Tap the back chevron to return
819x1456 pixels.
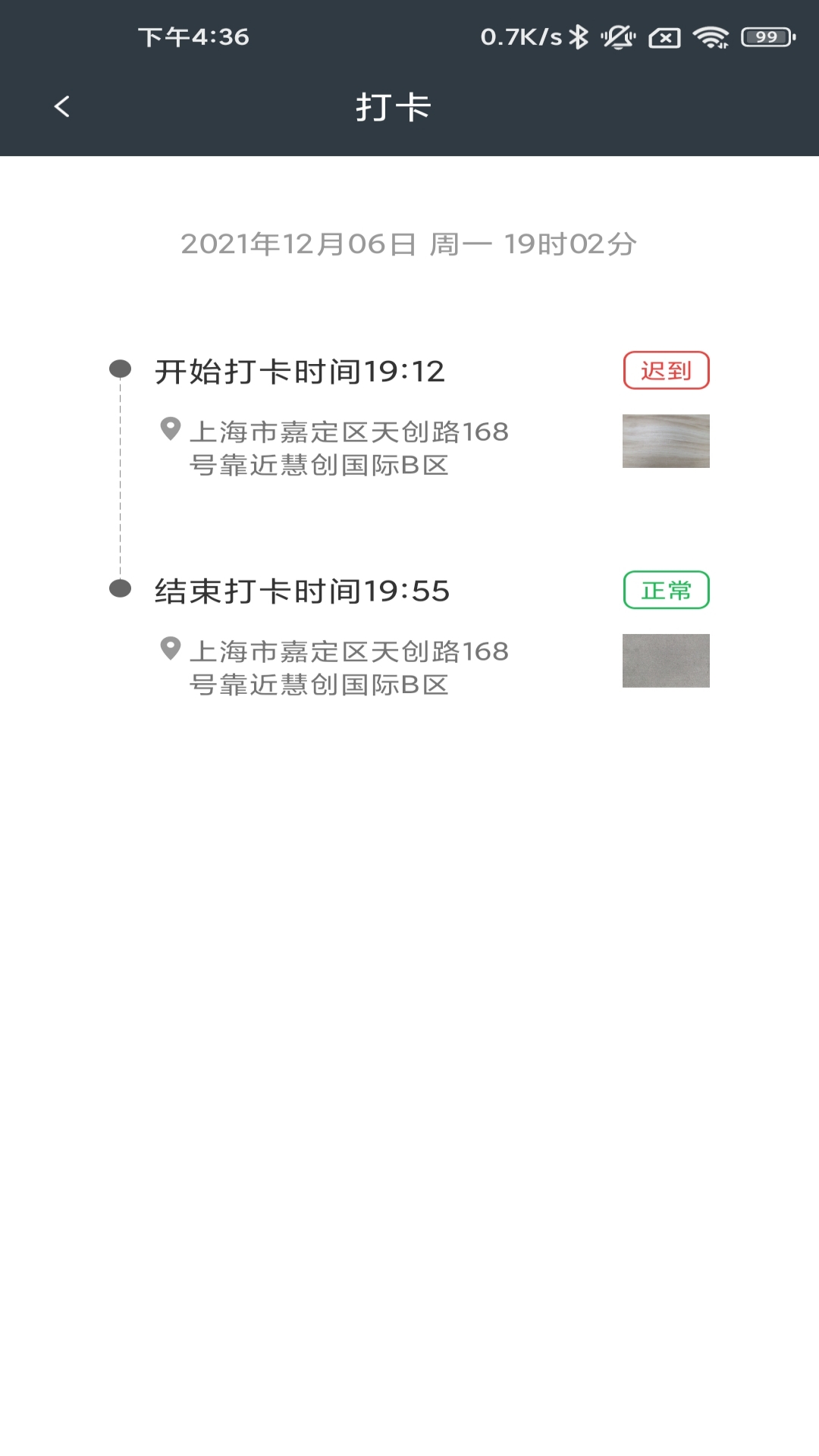(x=61, y=107)
